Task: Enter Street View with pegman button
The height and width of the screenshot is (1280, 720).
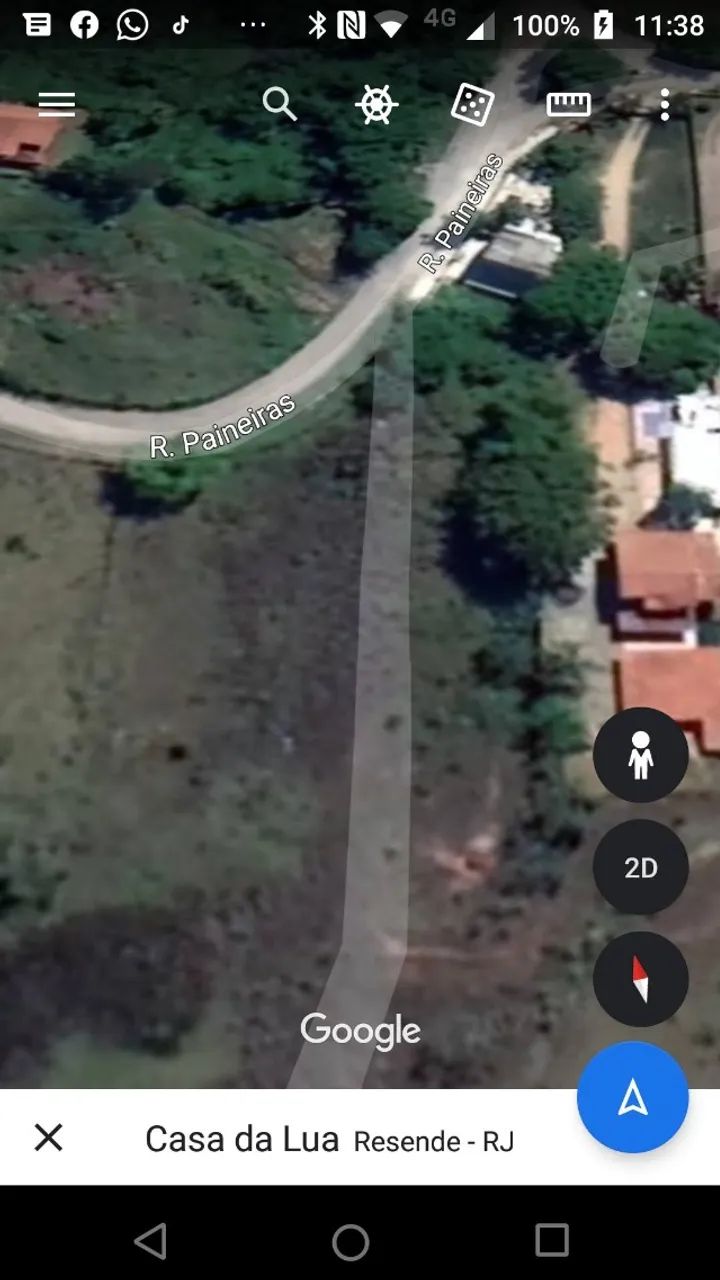Action: [641, 755]
